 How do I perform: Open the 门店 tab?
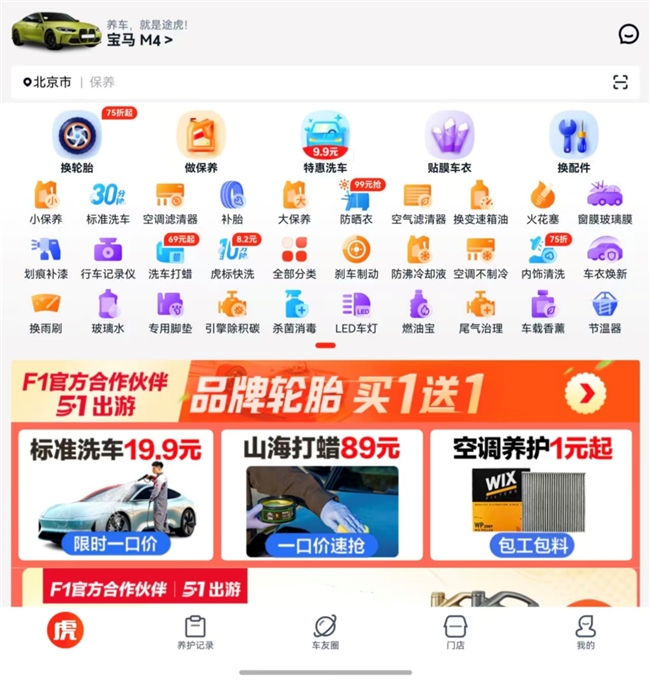click(455, 633)
